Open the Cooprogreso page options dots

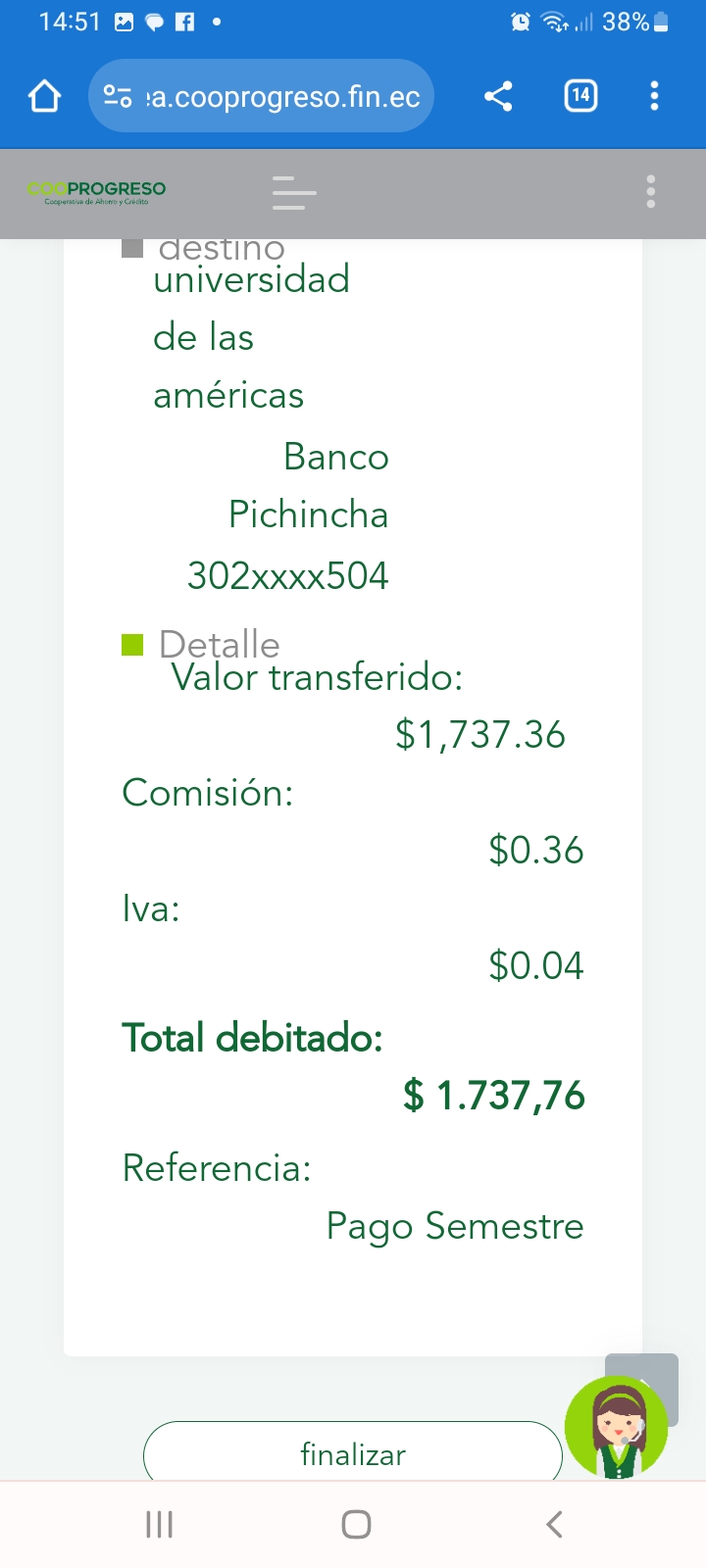point(650,192)
